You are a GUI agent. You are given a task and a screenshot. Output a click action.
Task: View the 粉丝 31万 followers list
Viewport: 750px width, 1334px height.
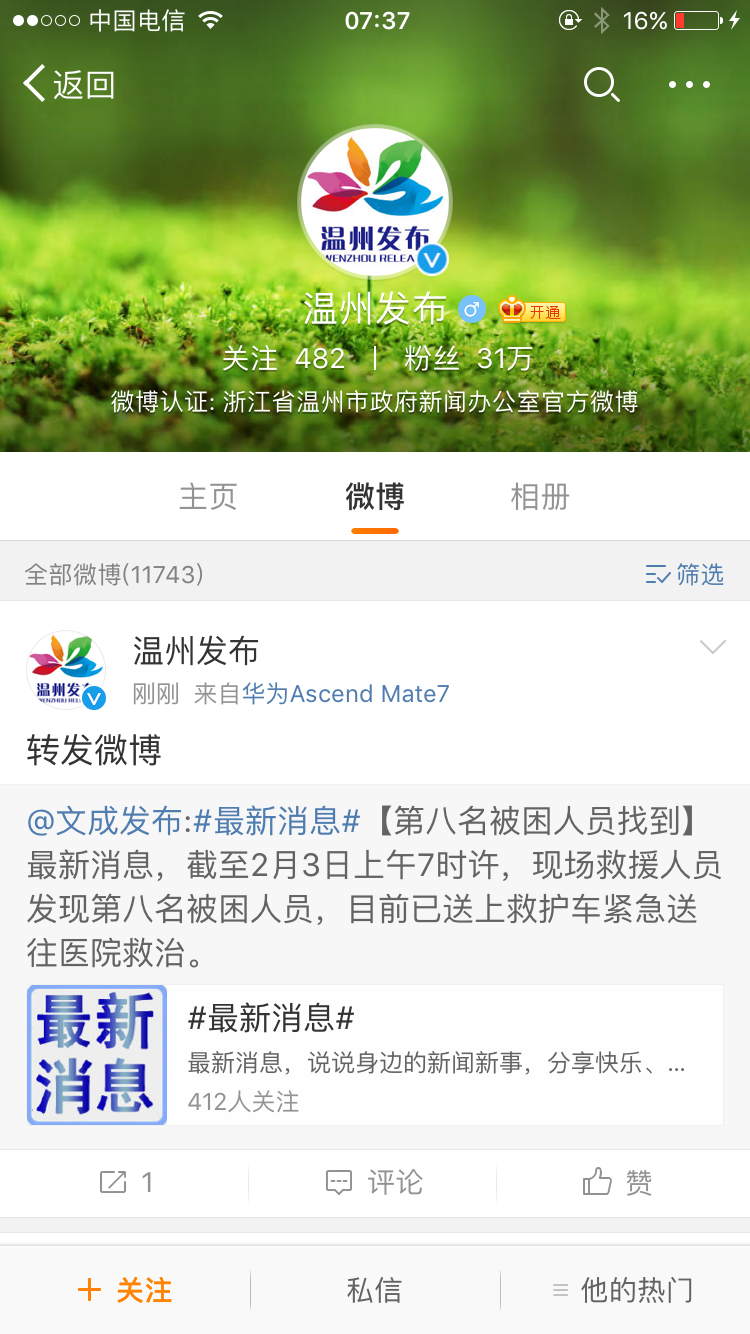[468, 358]
